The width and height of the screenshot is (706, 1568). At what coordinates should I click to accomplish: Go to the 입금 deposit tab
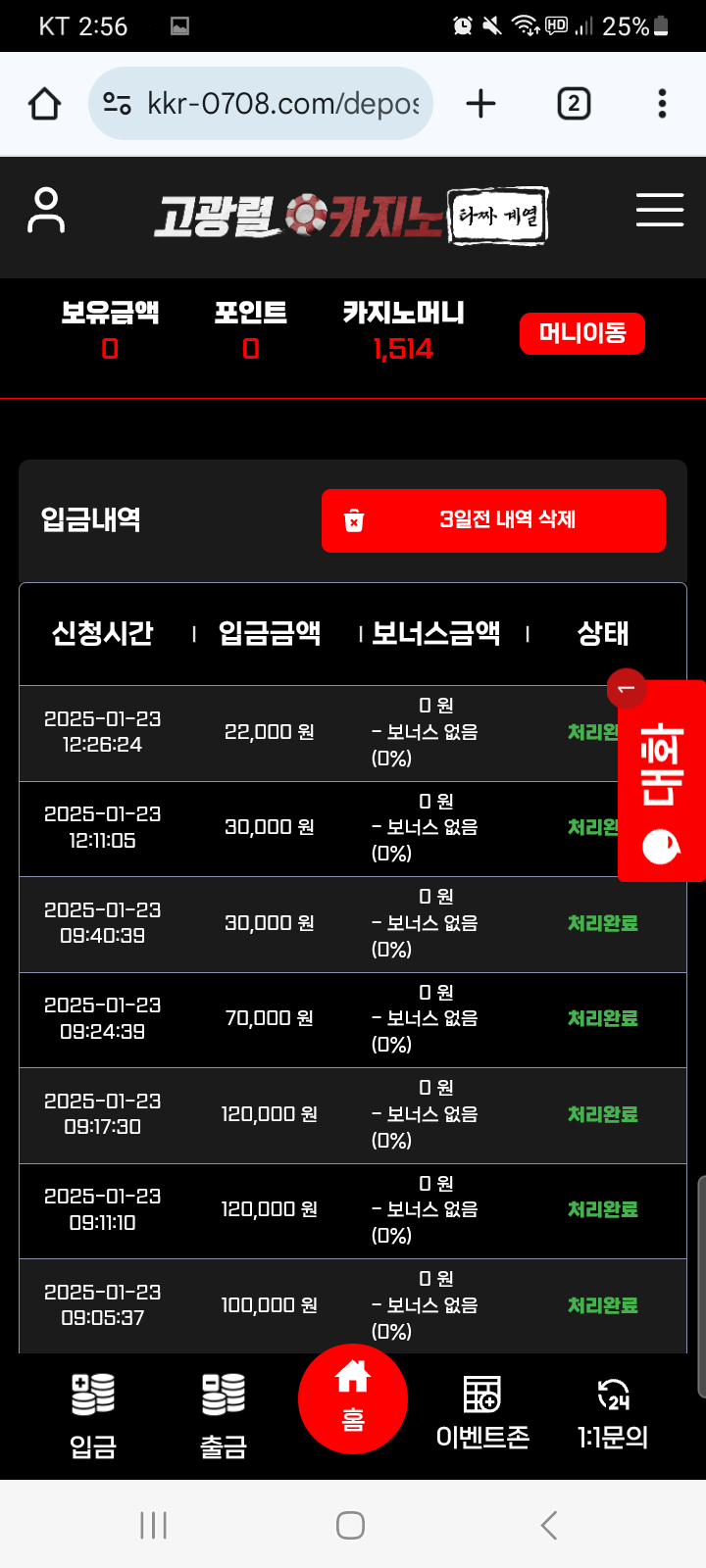93,1415
